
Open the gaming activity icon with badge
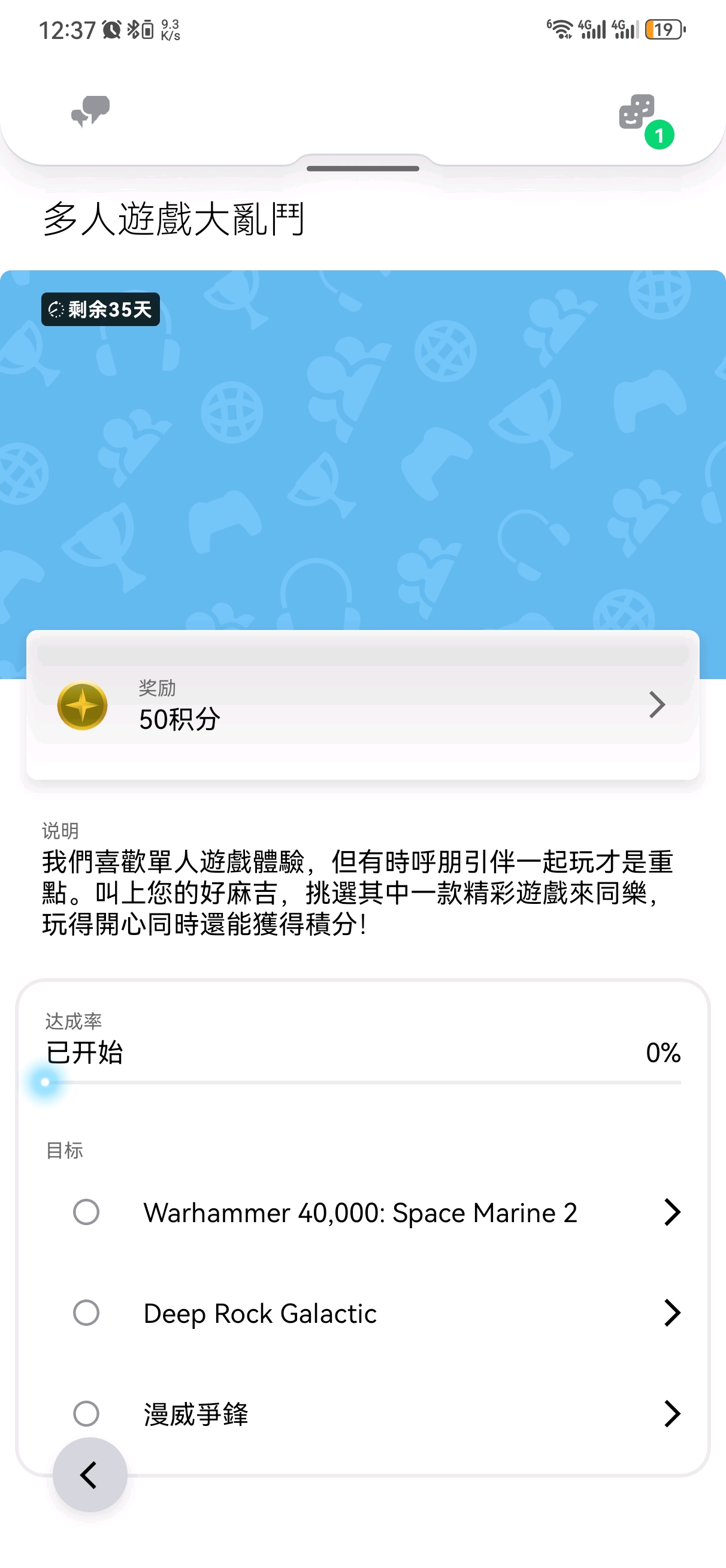coord(639,113)
